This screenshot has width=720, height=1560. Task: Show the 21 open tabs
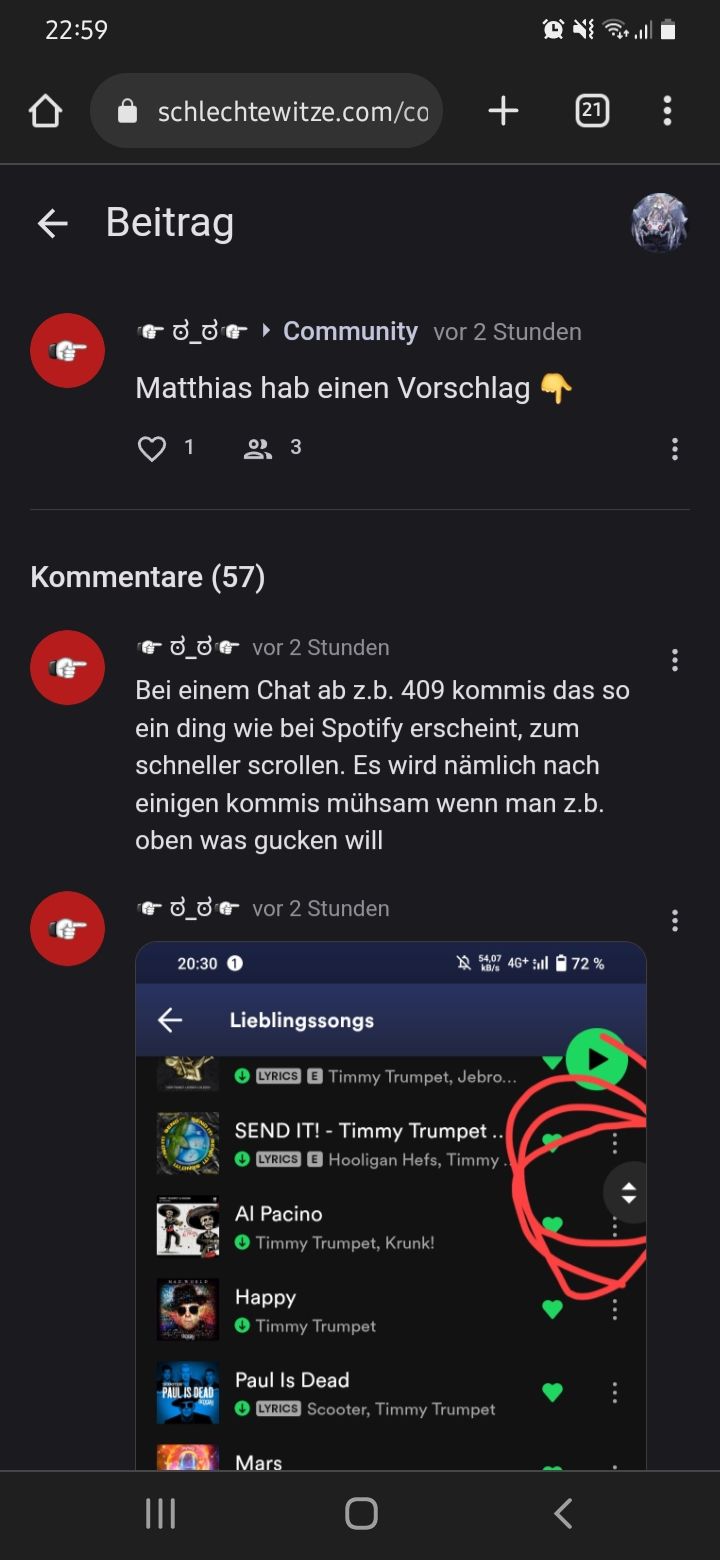click(592, 111)
